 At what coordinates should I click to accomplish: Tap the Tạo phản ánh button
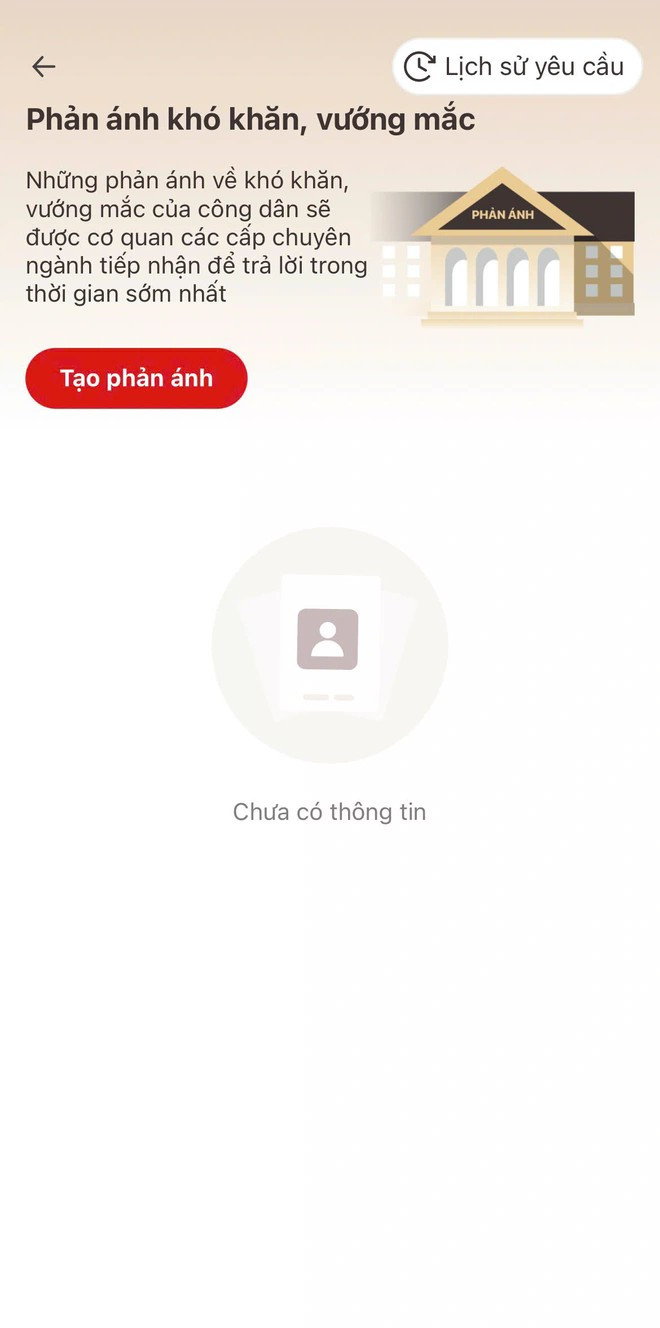[x=136, y=379]
